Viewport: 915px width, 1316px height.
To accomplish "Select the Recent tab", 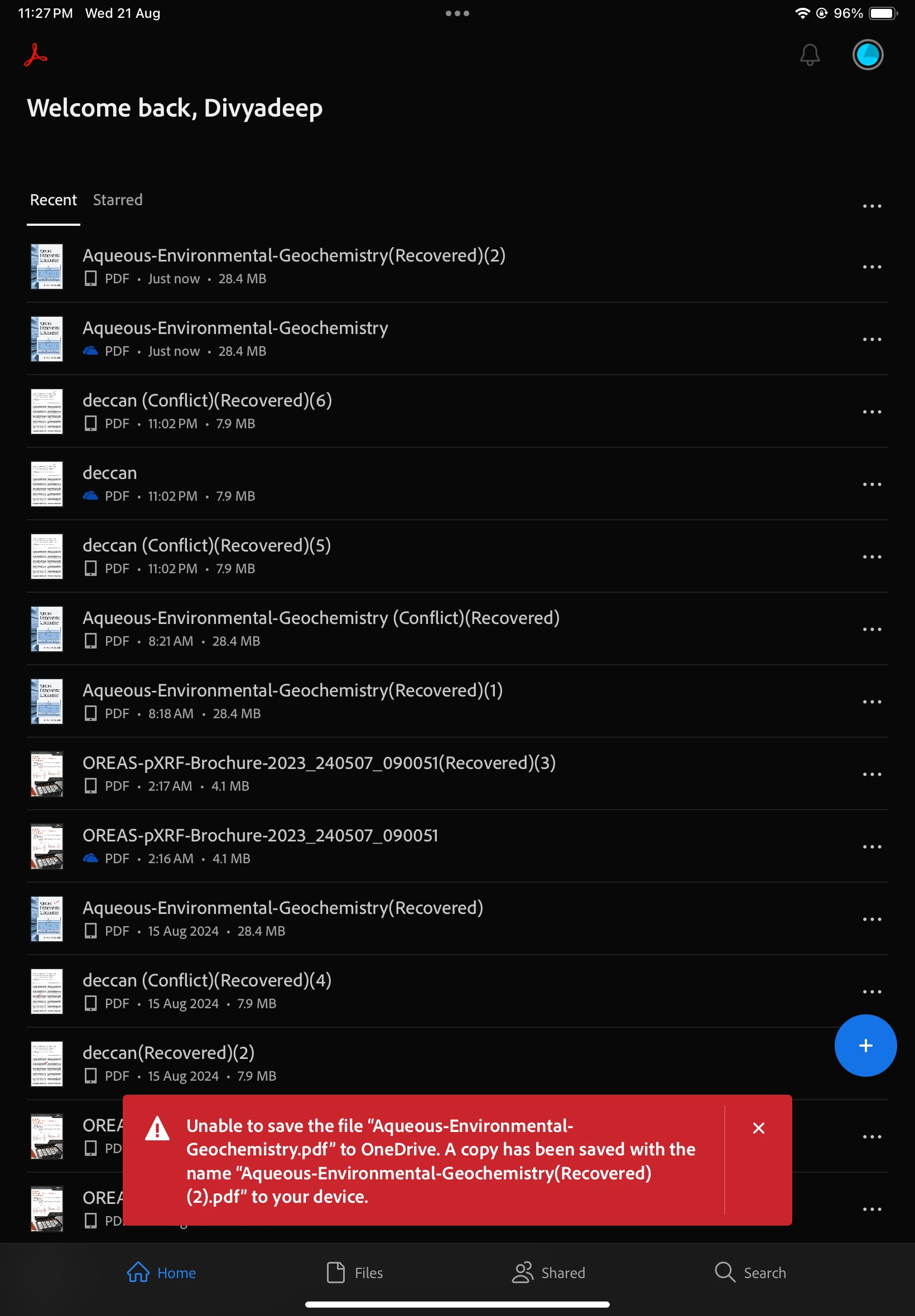I will 54,200.
